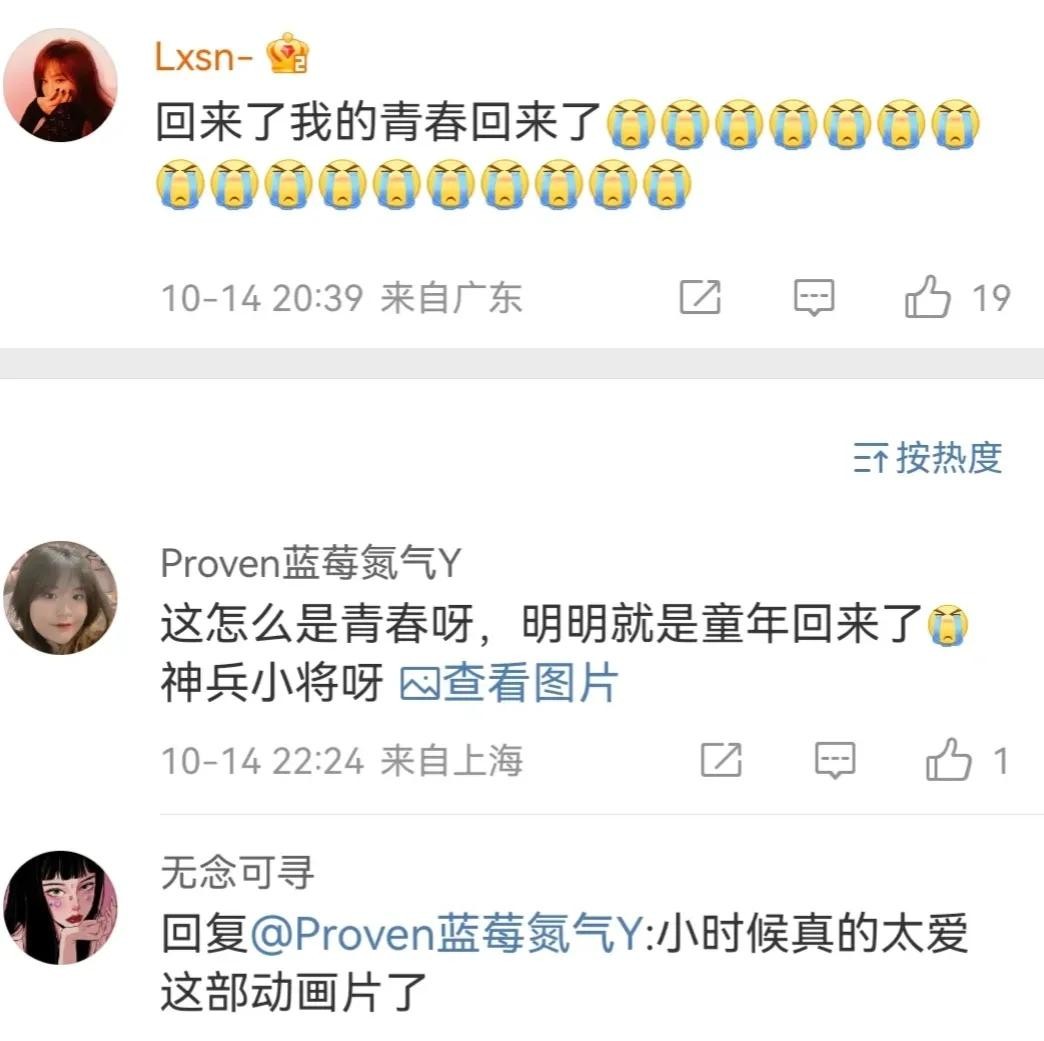1044x1041 pixels.
Task: Like Lxsn-'s comment
Action: [x=927, y=298]
